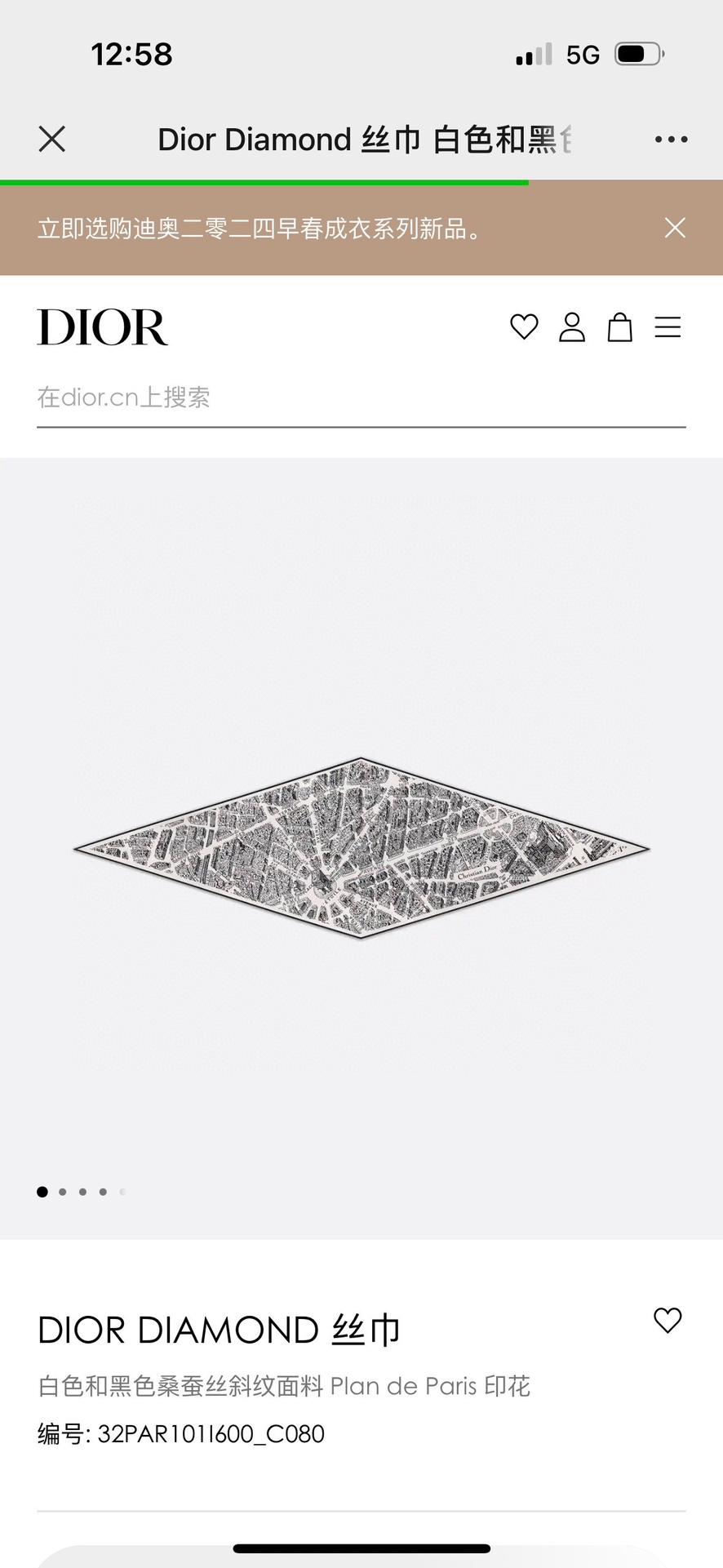Image resolution: width=723 pixels, height=1568 pixels.
Task: Open the account profile icon
Action: (x=571, y=327)
